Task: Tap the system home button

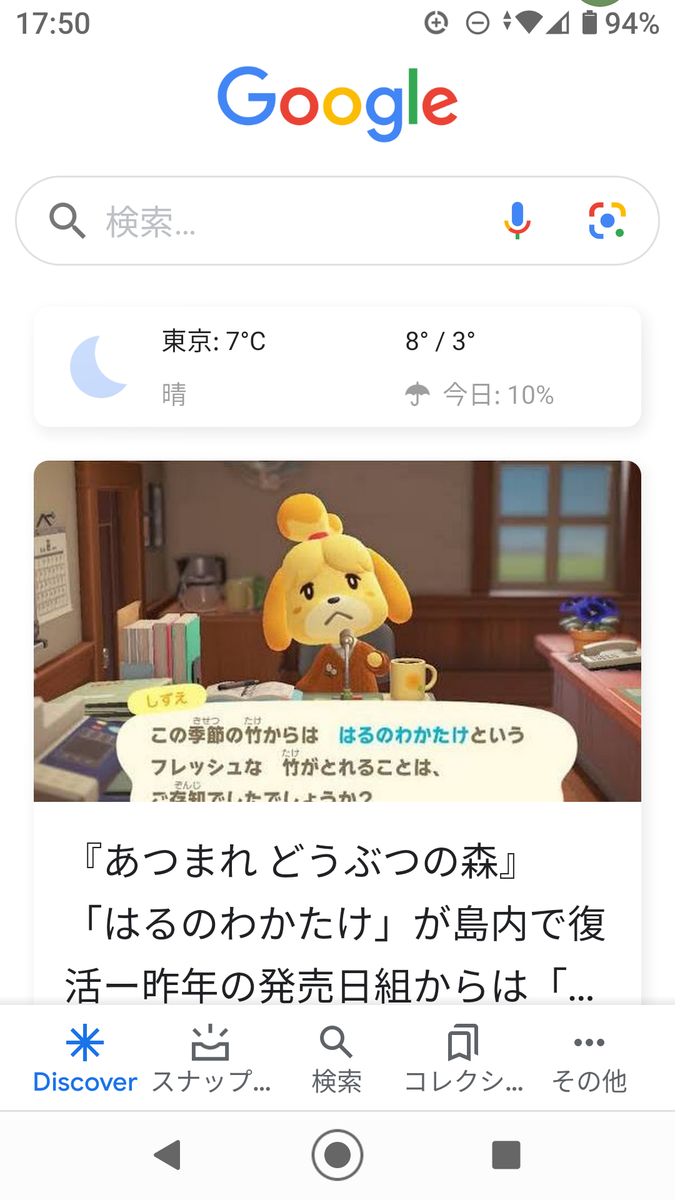Action: (x=337, y=1155)
